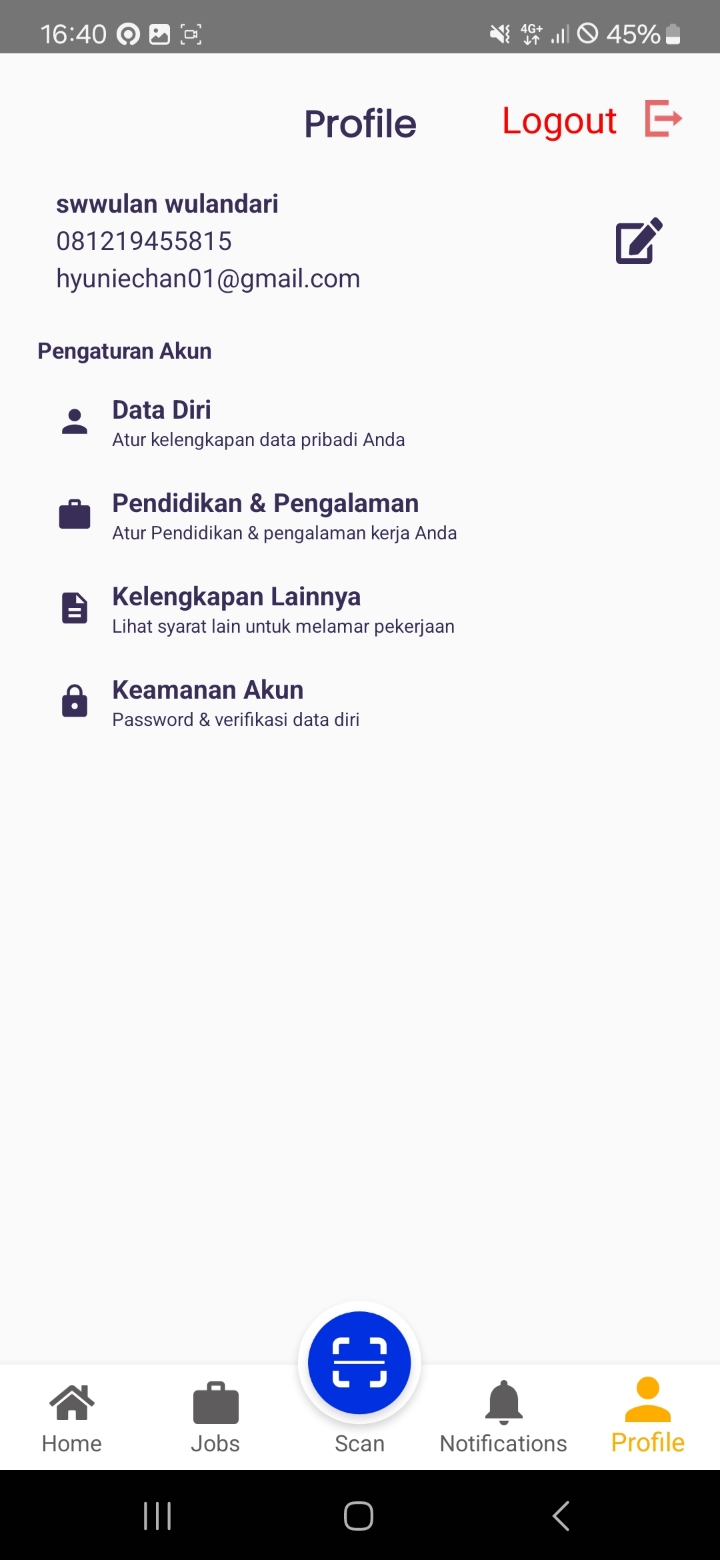This screenshot has height=1560, width=720.
Task: Open the Notifications tab
Action: [504, 1418]
